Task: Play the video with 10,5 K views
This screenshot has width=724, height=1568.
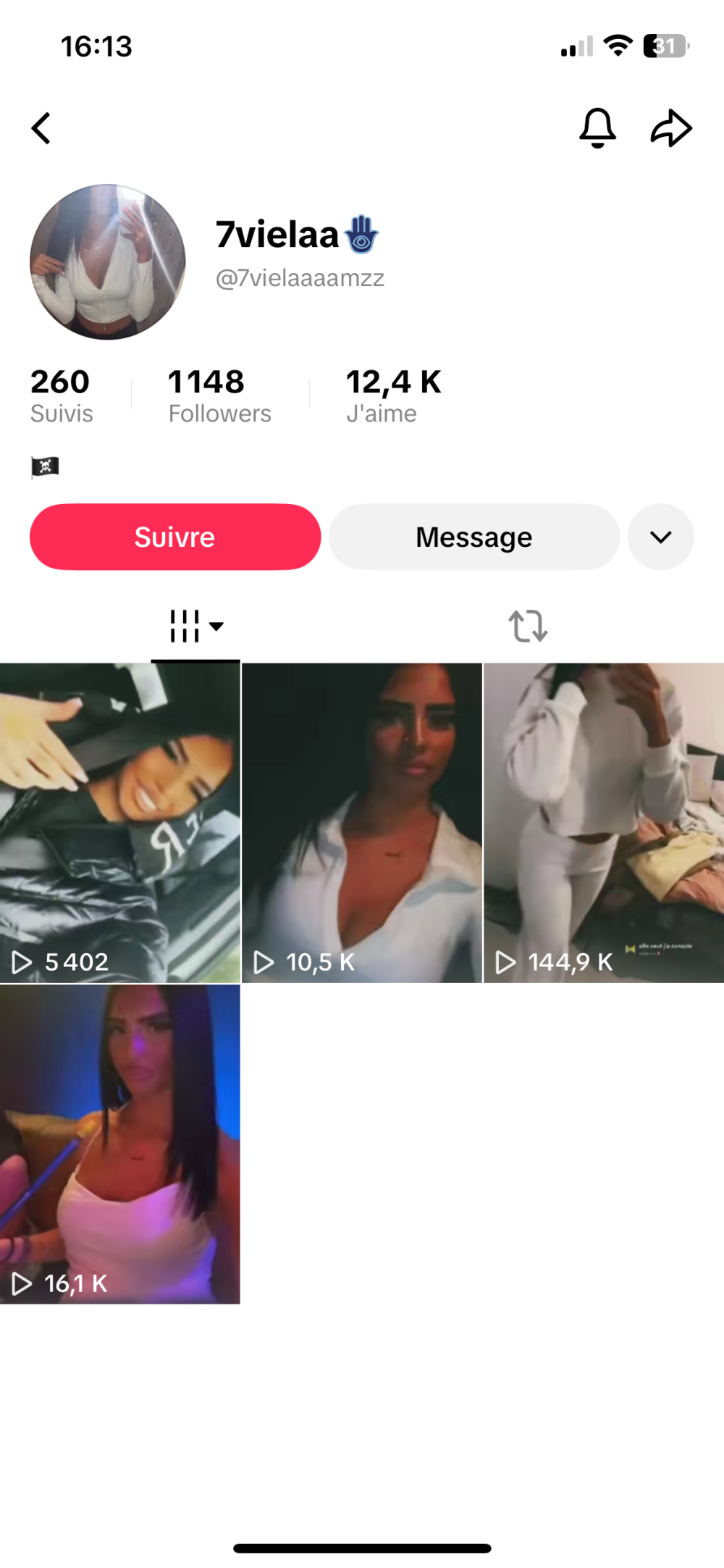Action: 361,822
